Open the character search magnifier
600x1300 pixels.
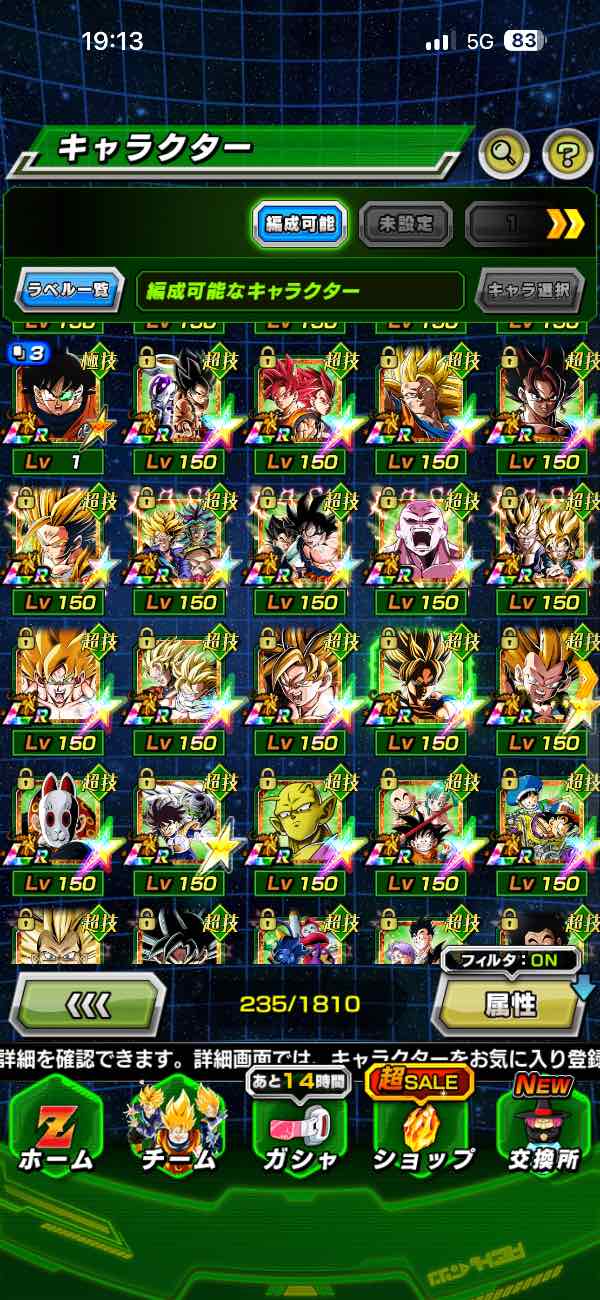[504, 153]
